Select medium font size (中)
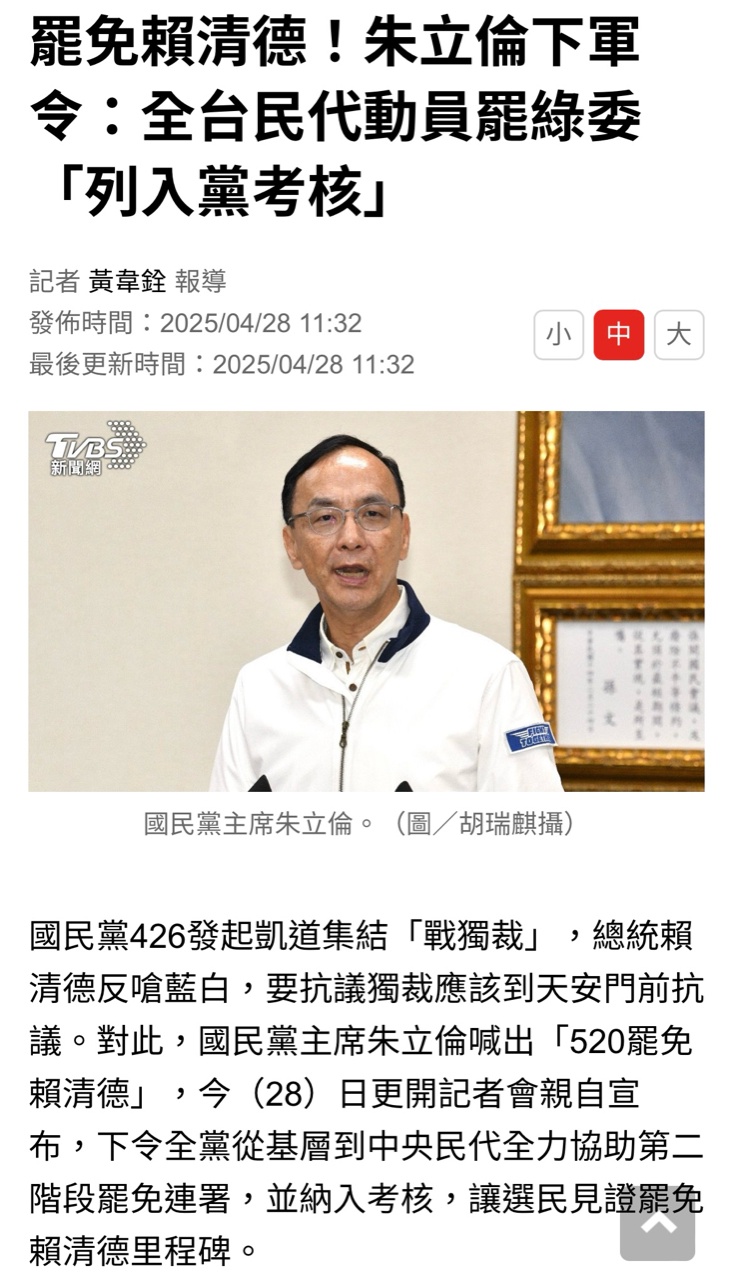 [619, 335]
